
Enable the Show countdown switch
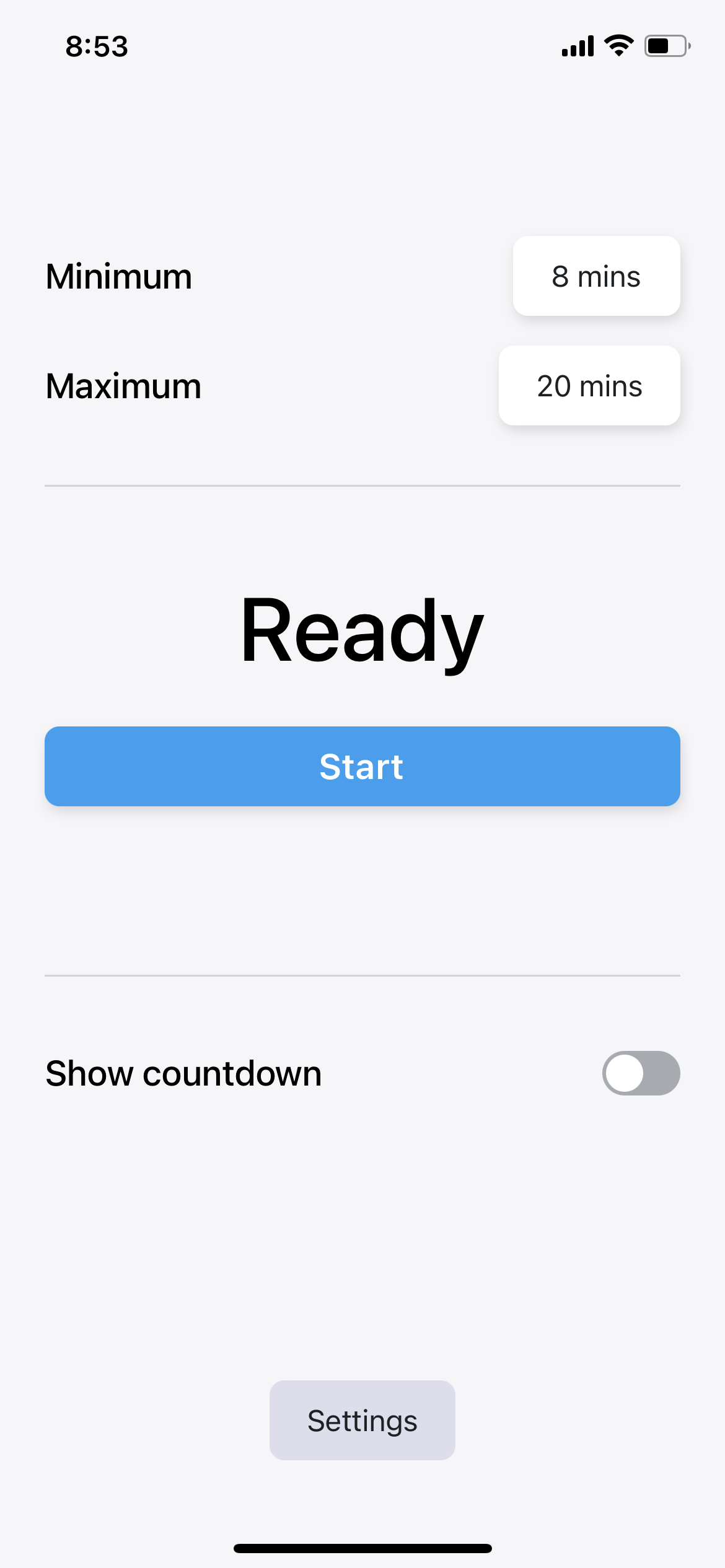point(641,1073)
